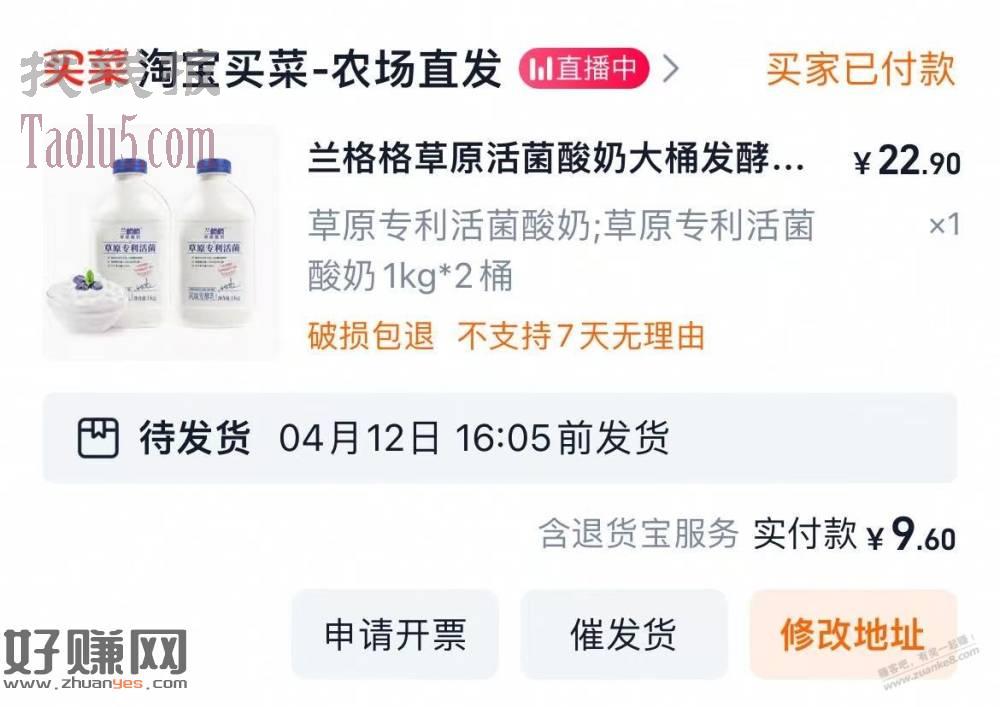This screenshot has width=1000, height=707.
Task: Open the 兰格格草原活菌酸奶 product title
Action: tap(556, 161)
